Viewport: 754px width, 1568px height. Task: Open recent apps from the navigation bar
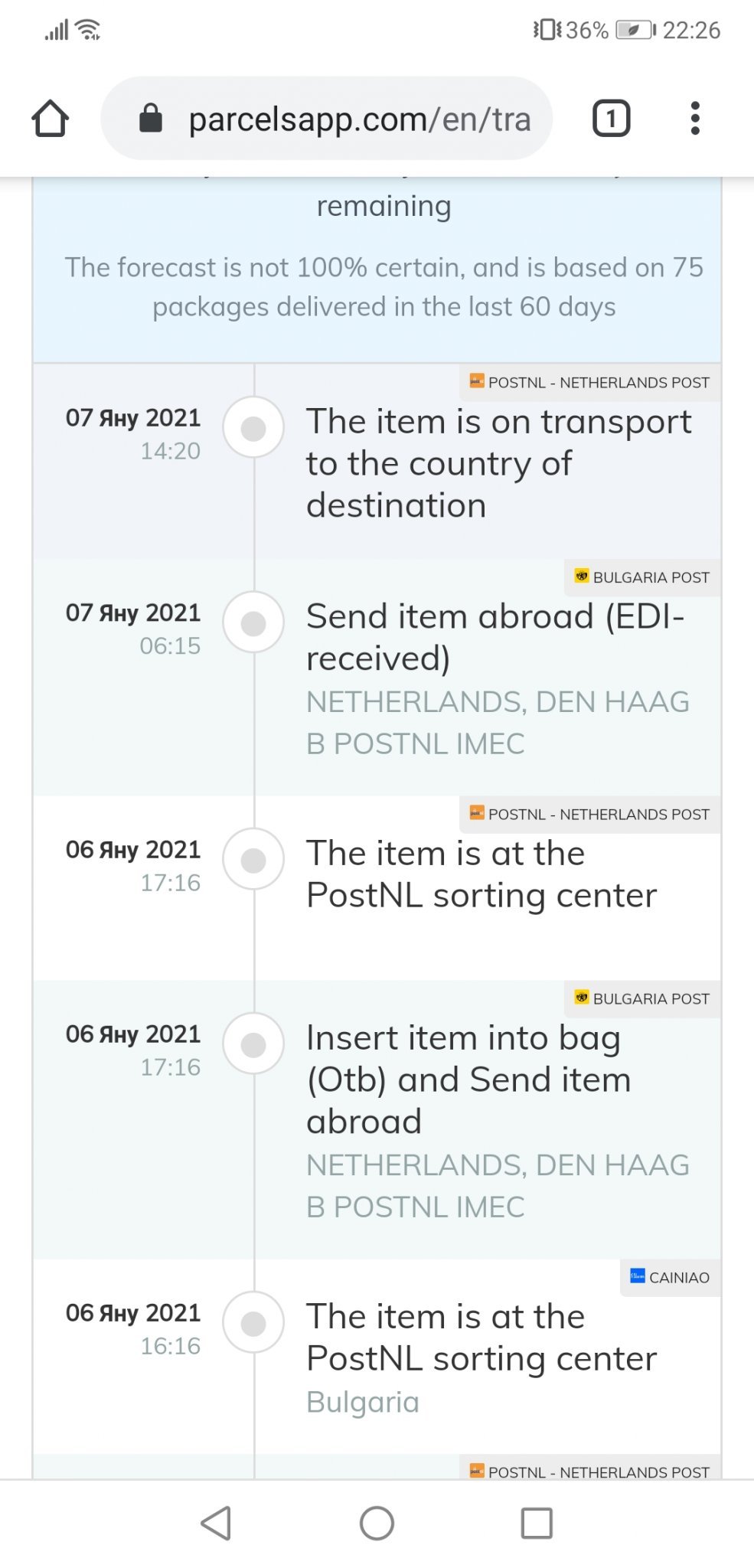[x=537, y=1523]
